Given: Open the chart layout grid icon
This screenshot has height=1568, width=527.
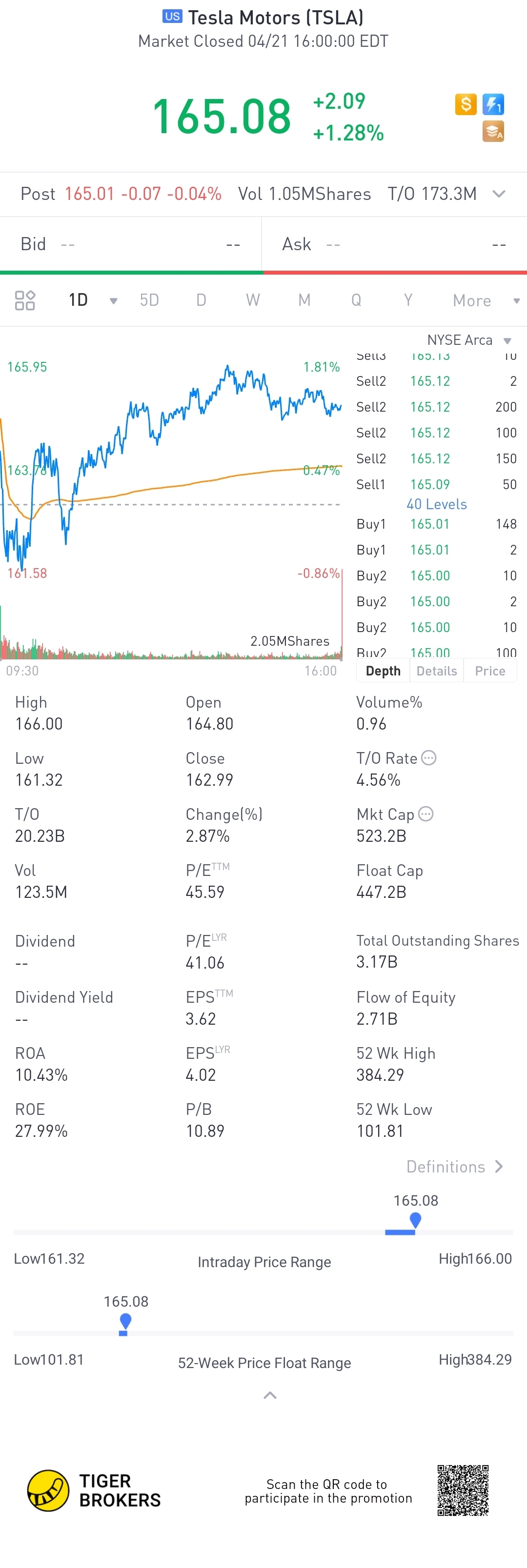Looking at the screenshot, I should tap(25, 300).
